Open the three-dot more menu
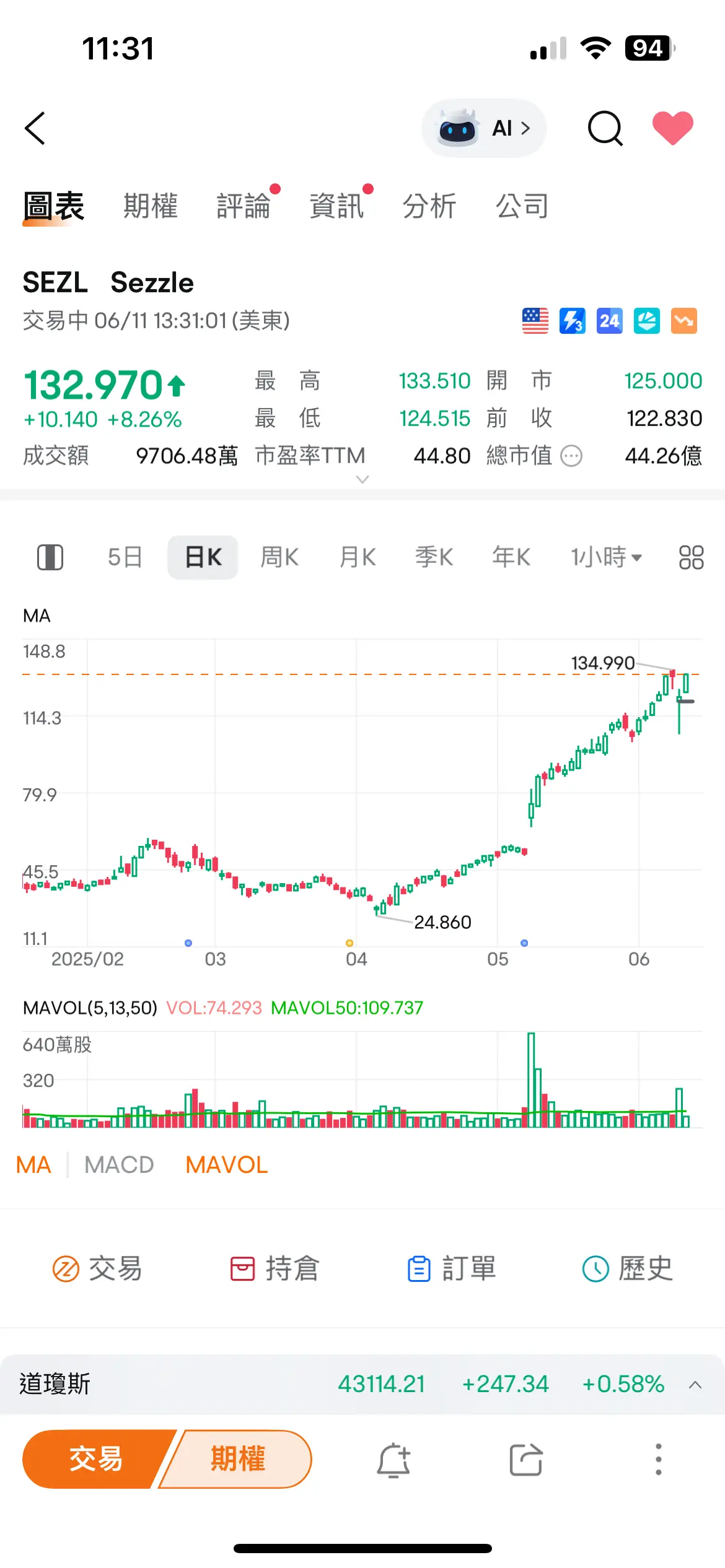Screen dimensions: 725x1568 659,1460
